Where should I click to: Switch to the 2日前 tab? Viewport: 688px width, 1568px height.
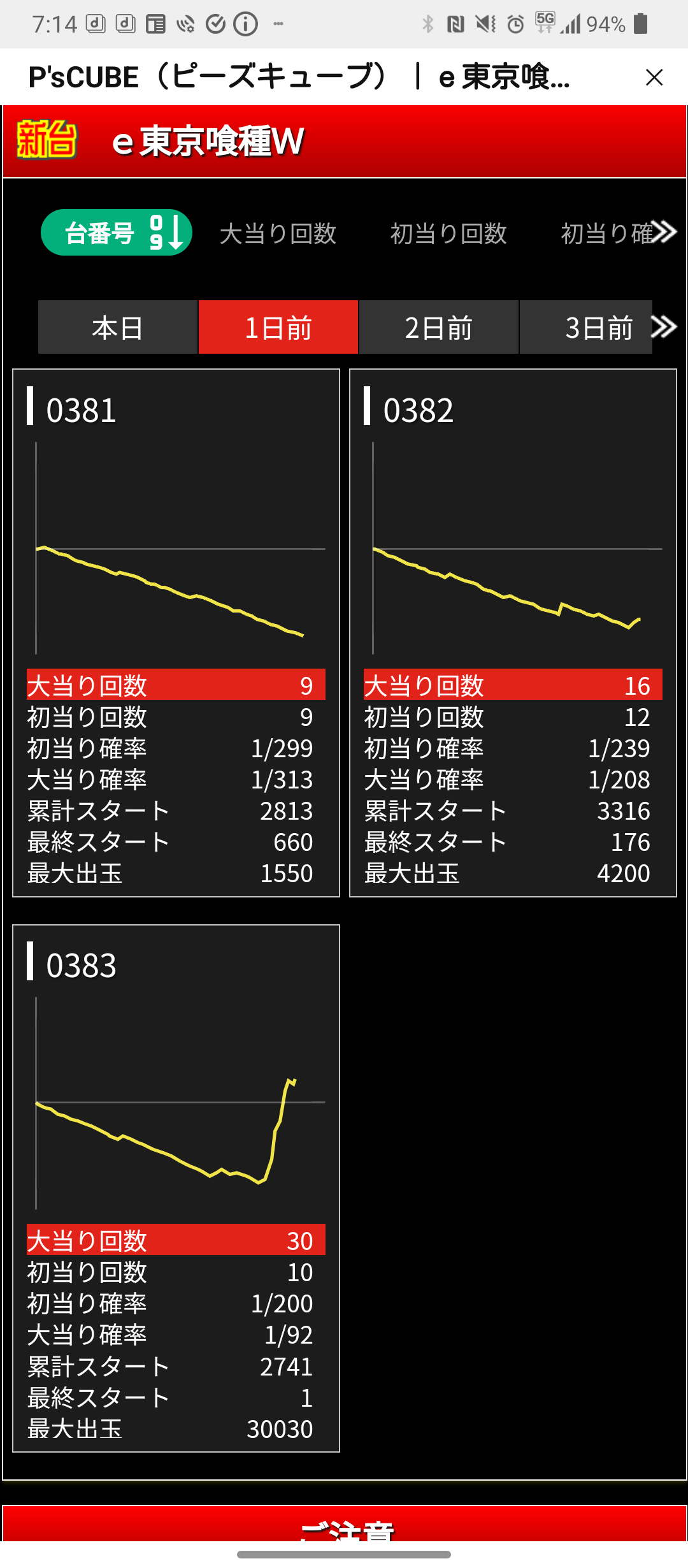(439, 327)
